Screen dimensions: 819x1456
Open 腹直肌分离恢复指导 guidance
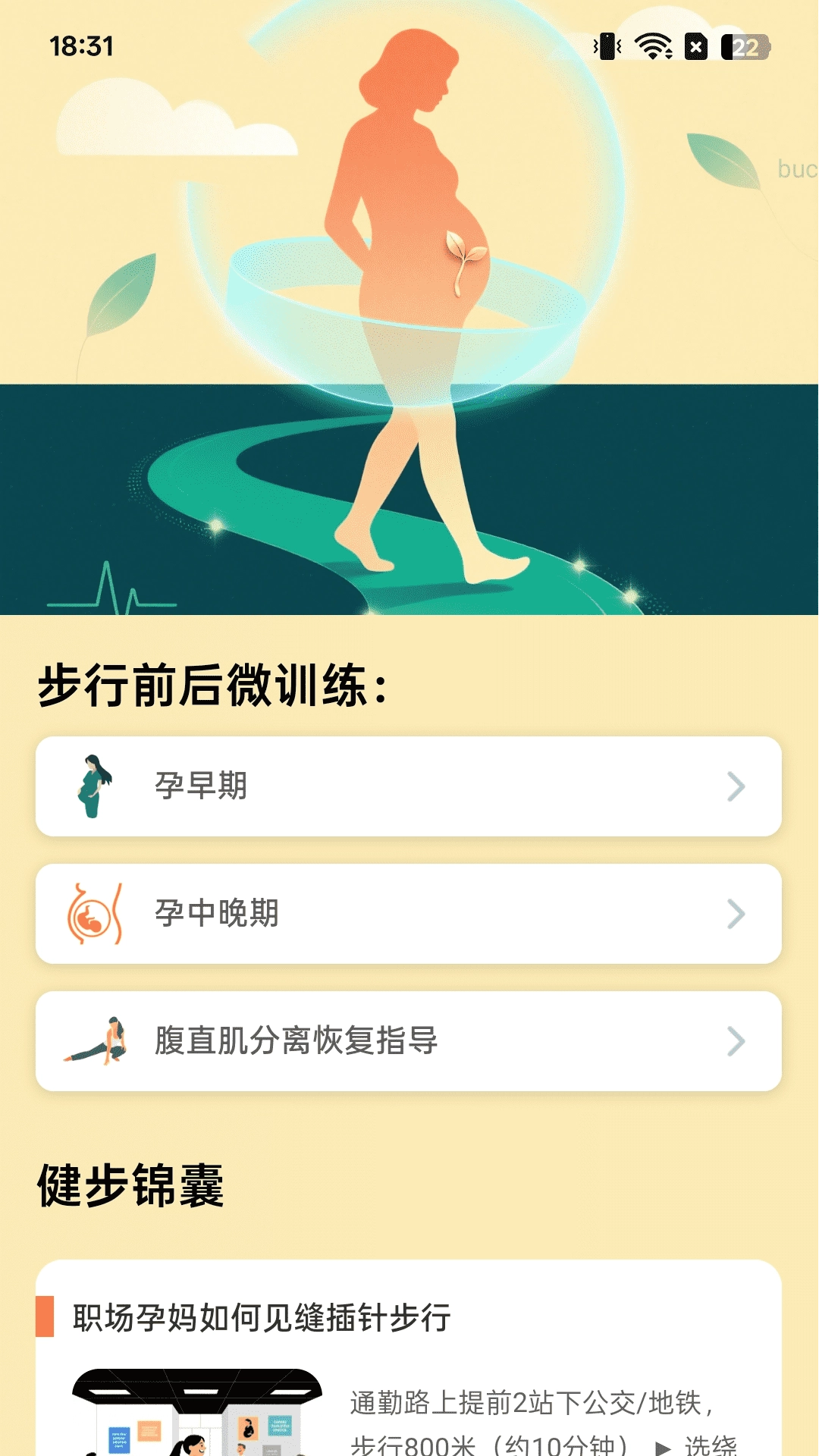(303, 1043)
